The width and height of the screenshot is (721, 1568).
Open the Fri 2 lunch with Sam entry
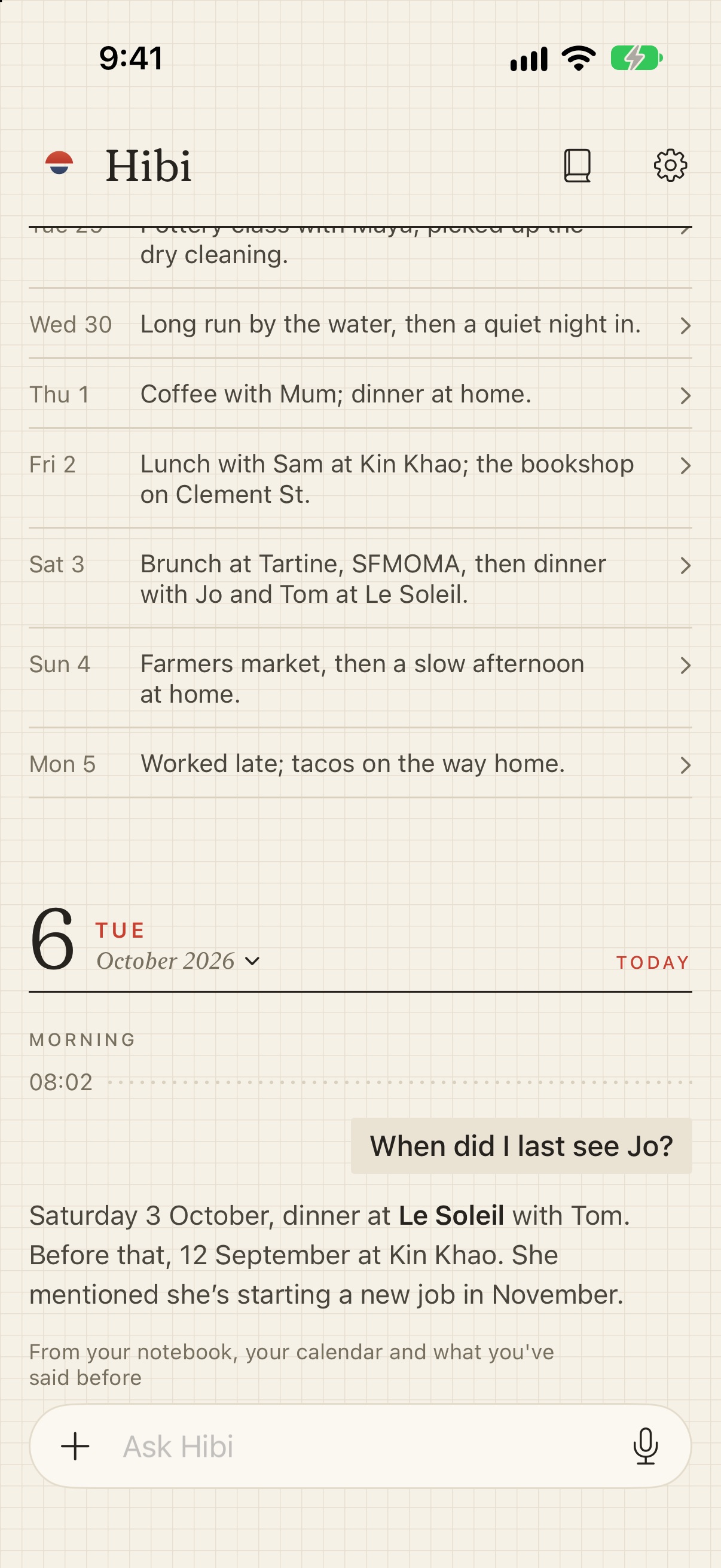[360, 479]
